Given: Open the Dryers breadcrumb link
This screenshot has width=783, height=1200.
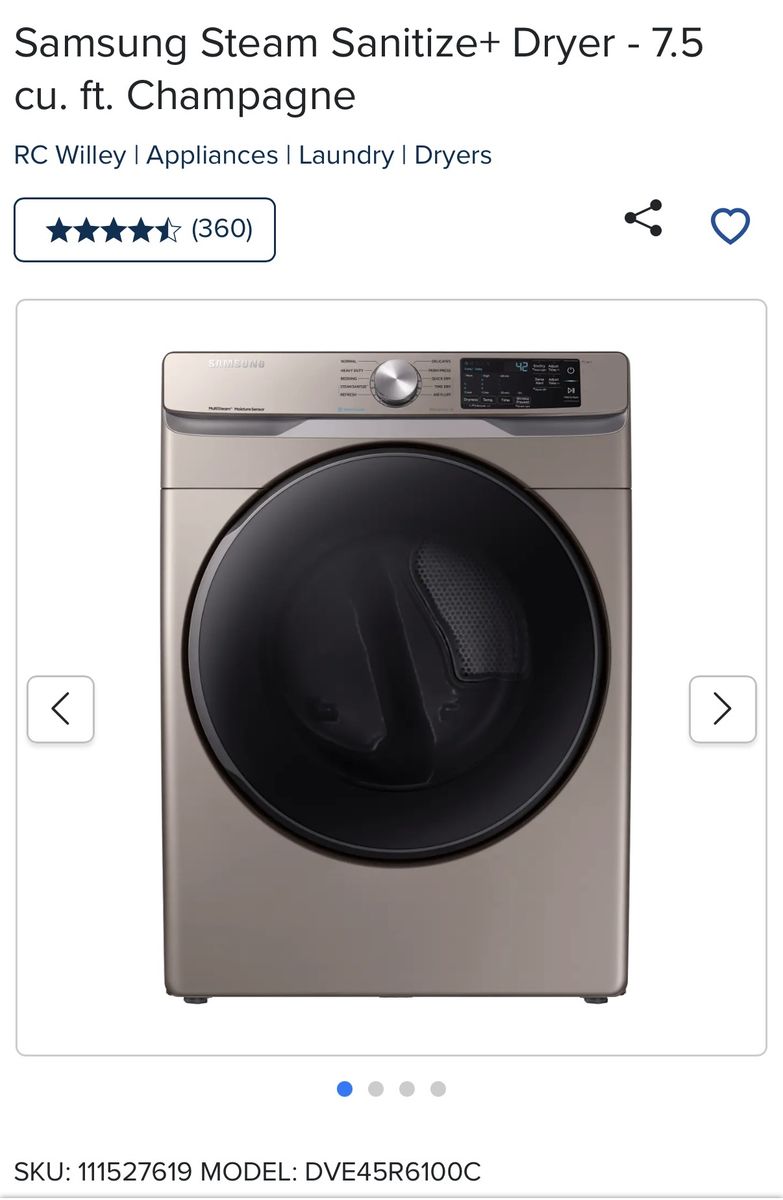Looking at the screenshot, I should (x=453, y=155).
